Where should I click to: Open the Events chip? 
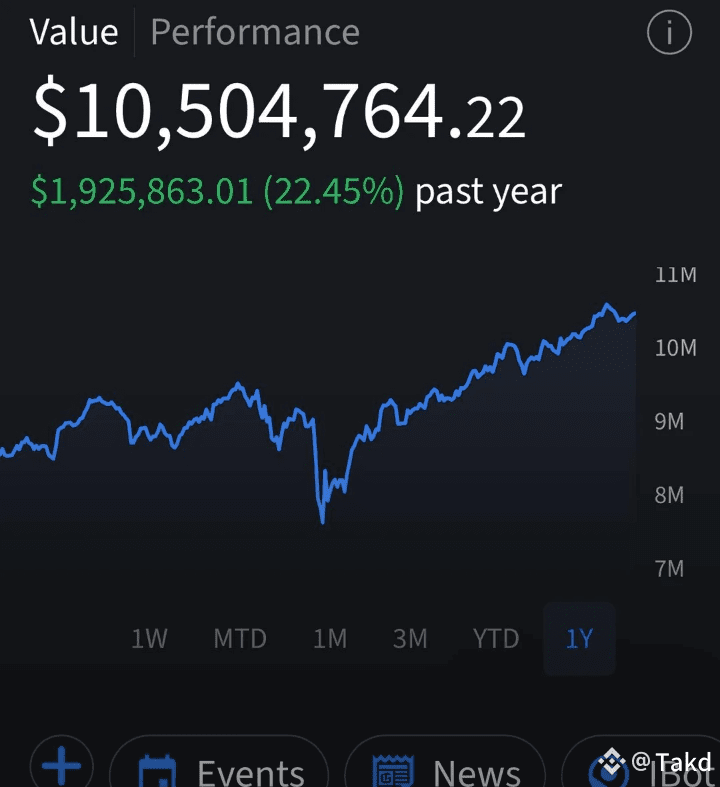point(220,770)
